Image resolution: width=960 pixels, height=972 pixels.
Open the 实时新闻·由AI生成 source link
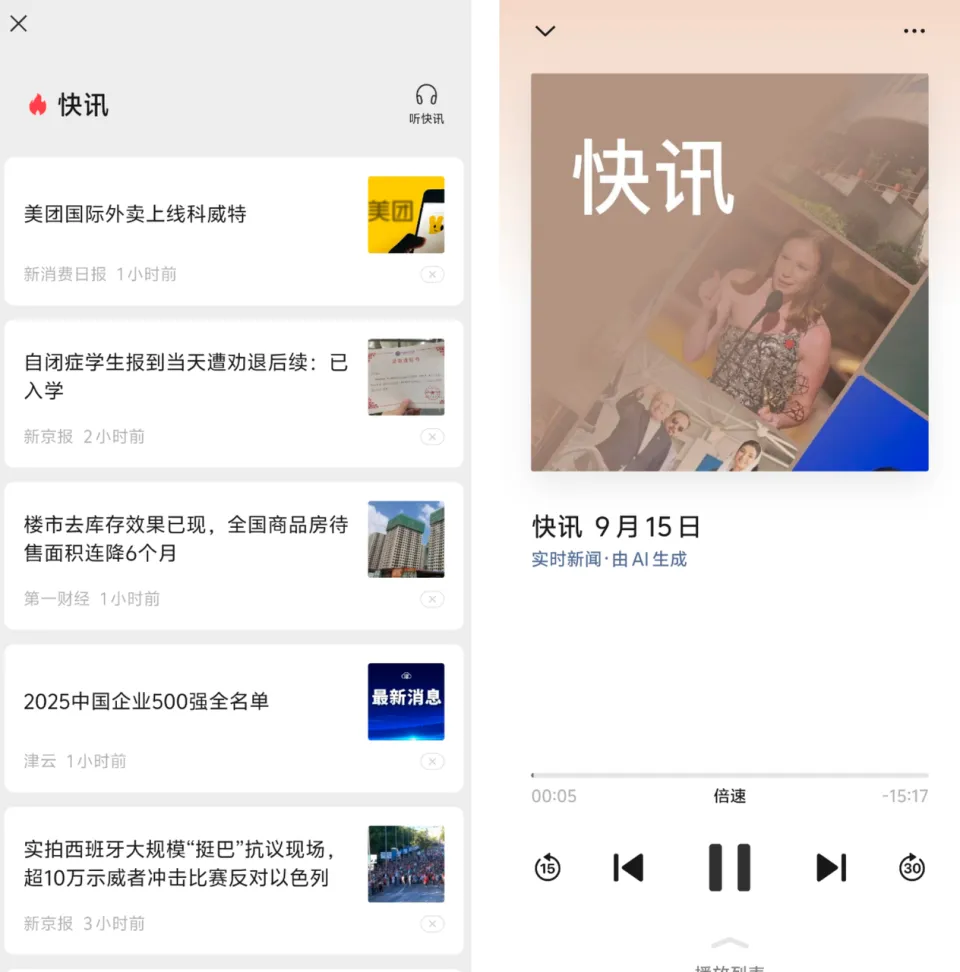[610, 561]
